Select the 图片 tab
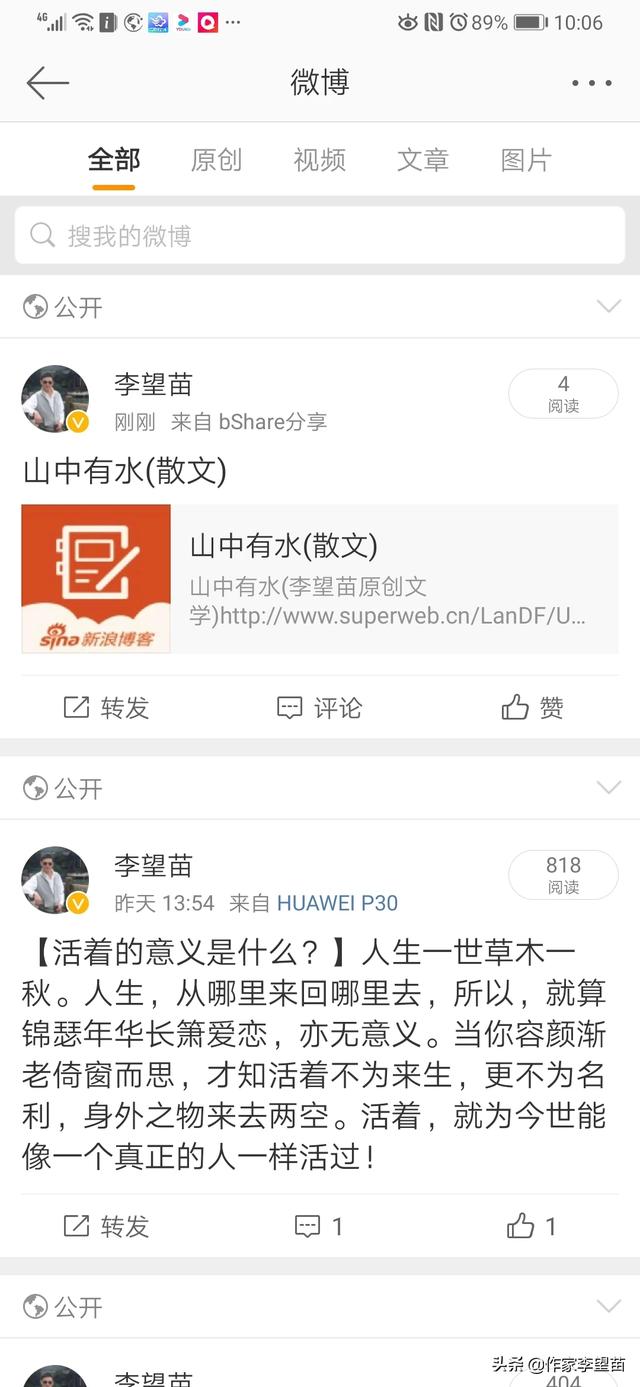Image resolution: width=640 pixels, height=1387 pixels. (x=526, y=159)
